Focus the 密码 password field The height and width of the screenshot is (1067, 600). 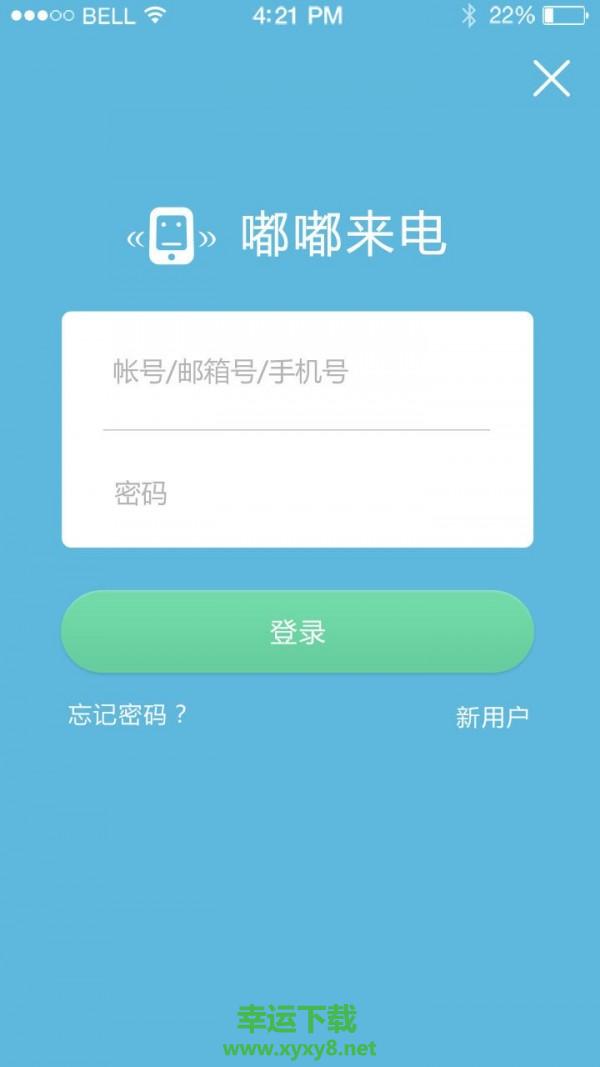coord(296,493)
